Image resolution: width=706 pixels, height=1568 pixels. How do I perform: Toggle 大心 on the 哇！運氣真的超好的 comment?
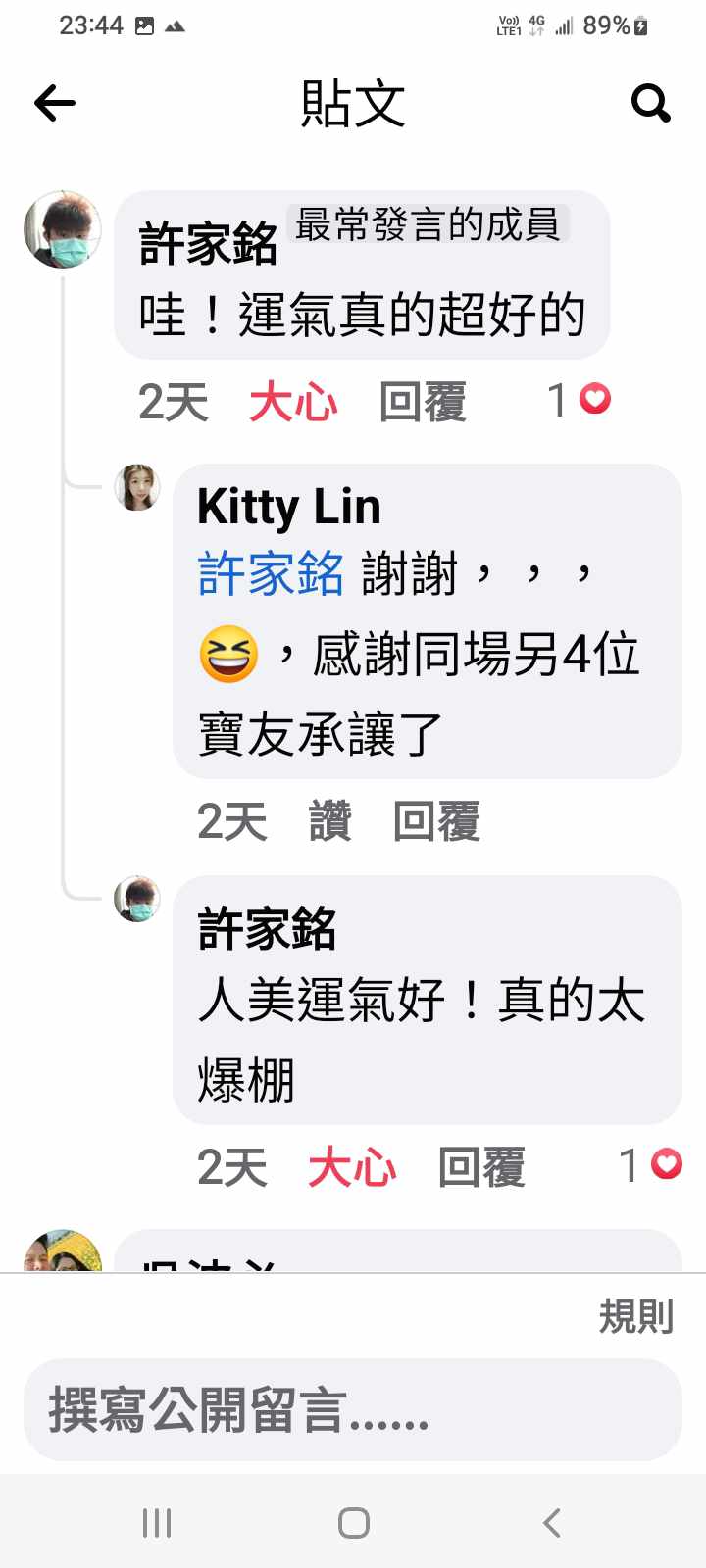tap(293, 402)
